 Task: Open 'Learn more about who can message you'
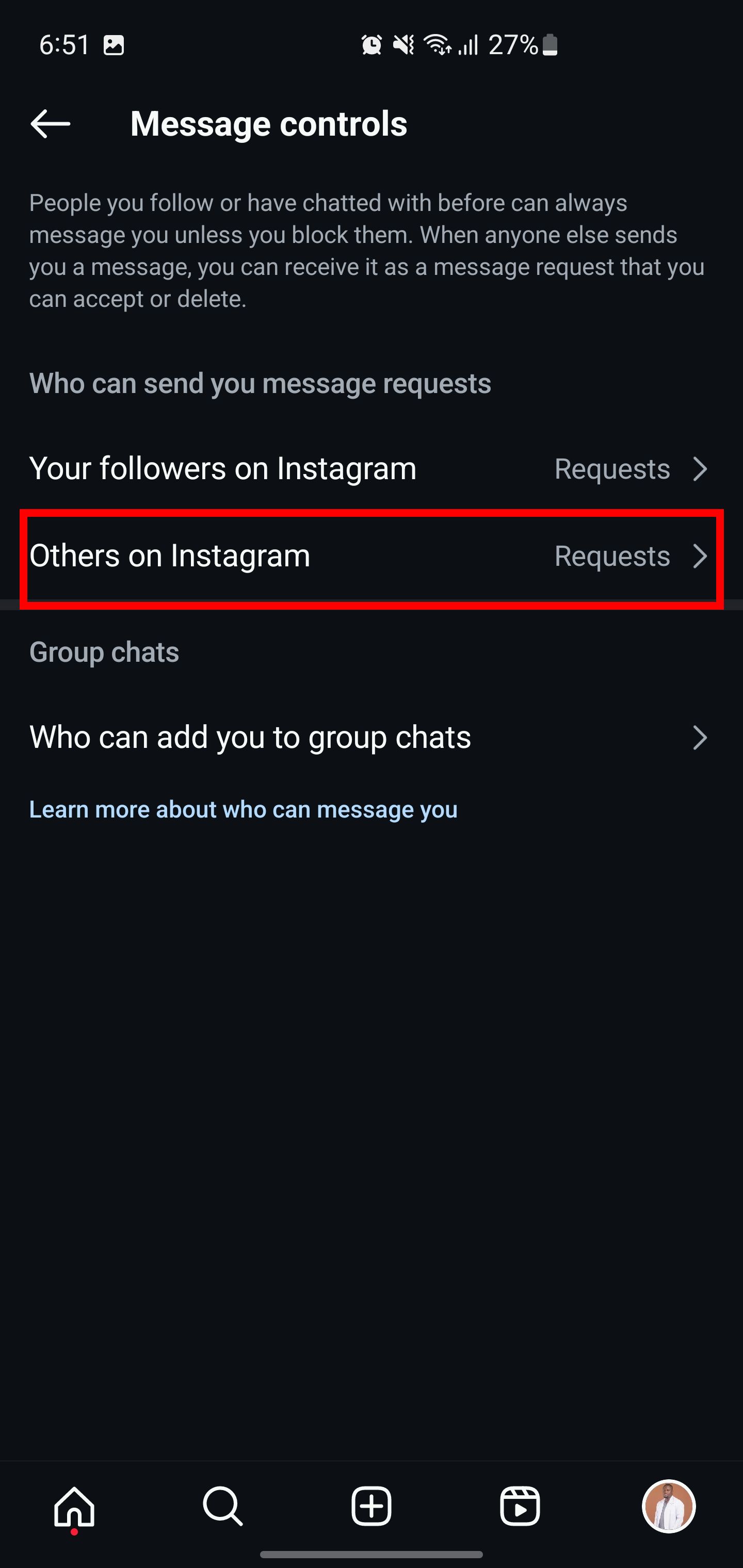pyautogui.click(x=244, y=809)
